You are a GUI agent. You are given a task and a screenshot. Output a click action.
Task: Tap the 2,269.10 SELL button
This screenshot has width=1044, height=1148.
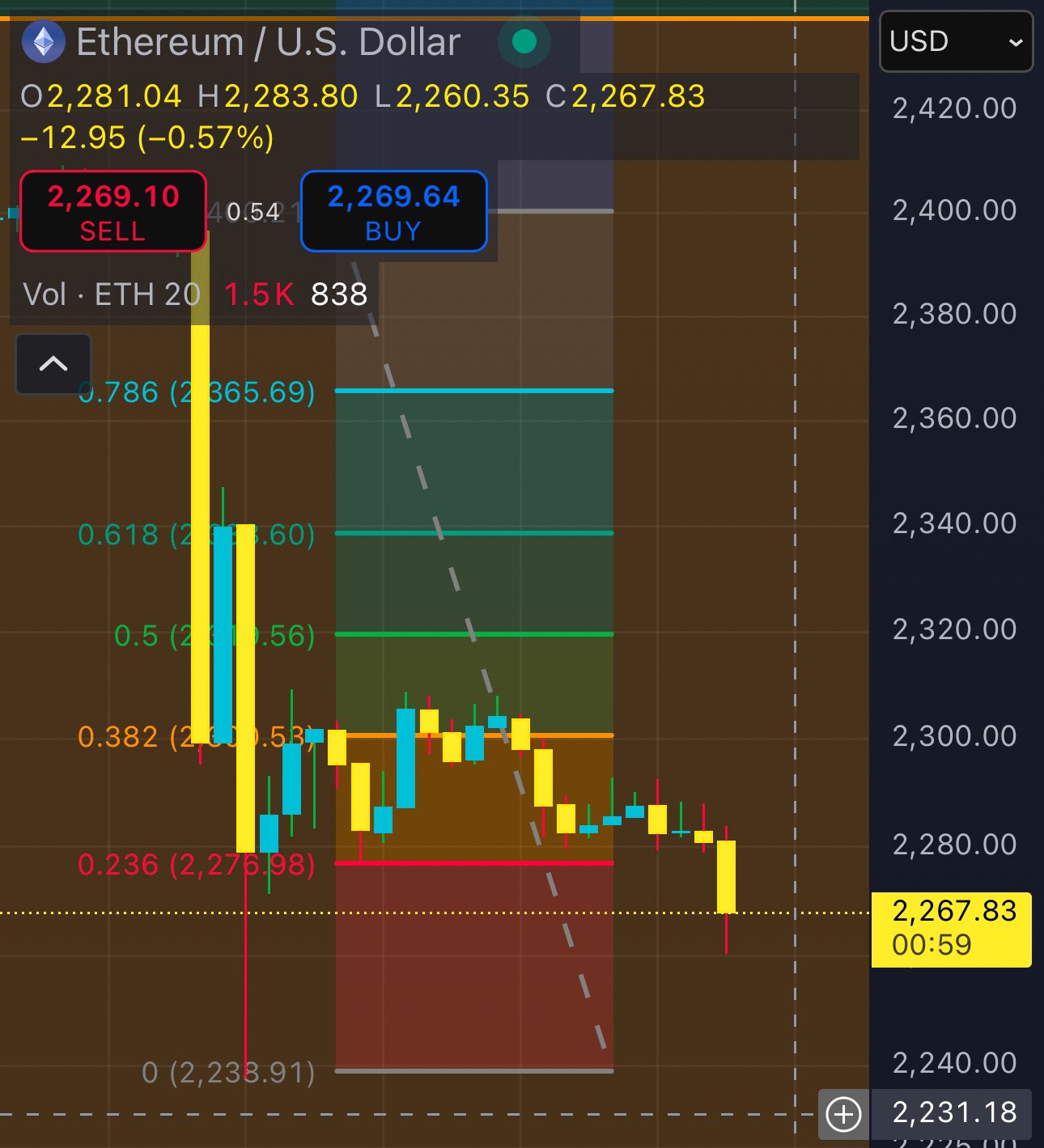coord(112,212)
